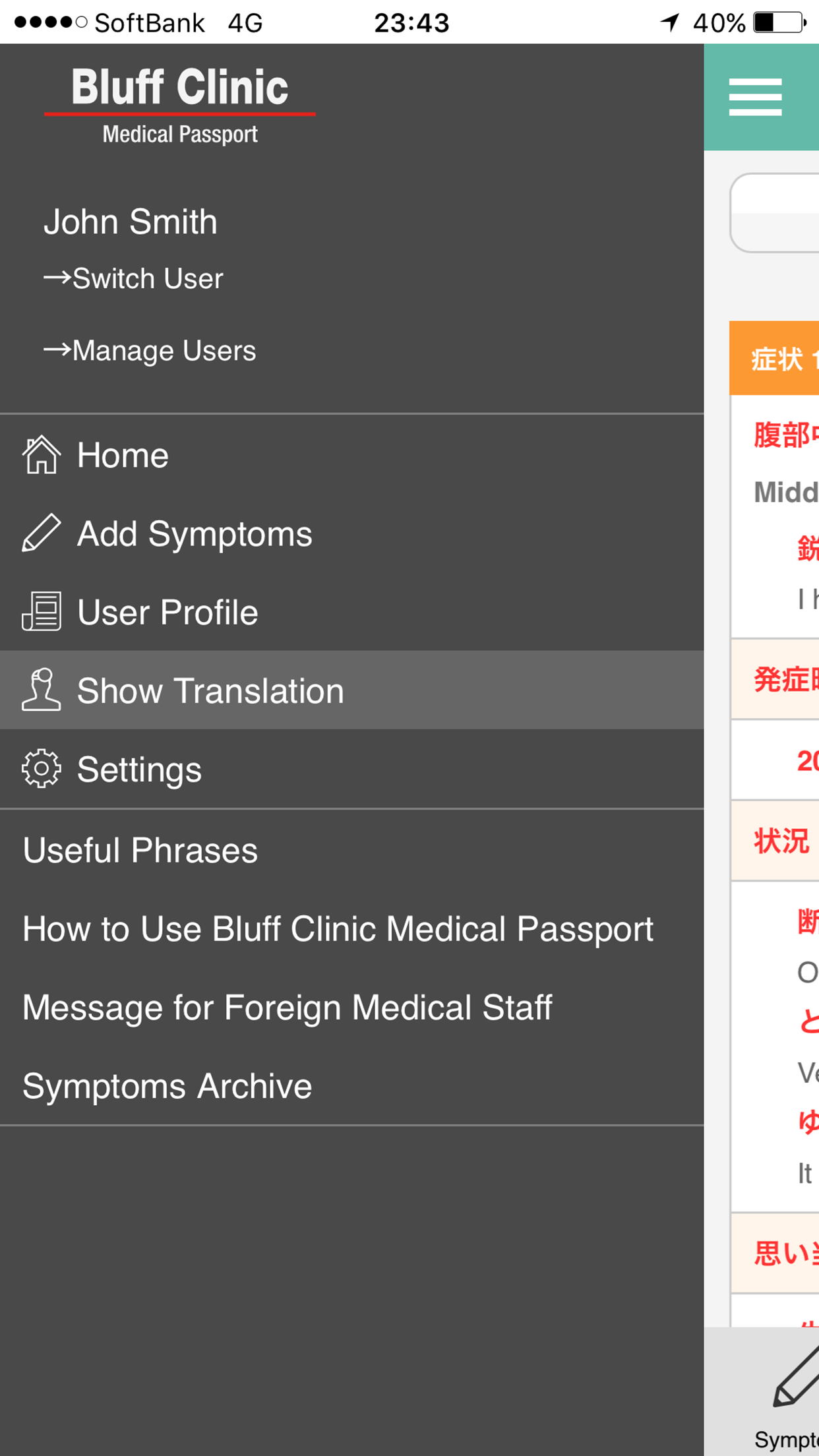Open Add Symptoms
This screenshot has width=819, height=1456.
click(351, 533)
